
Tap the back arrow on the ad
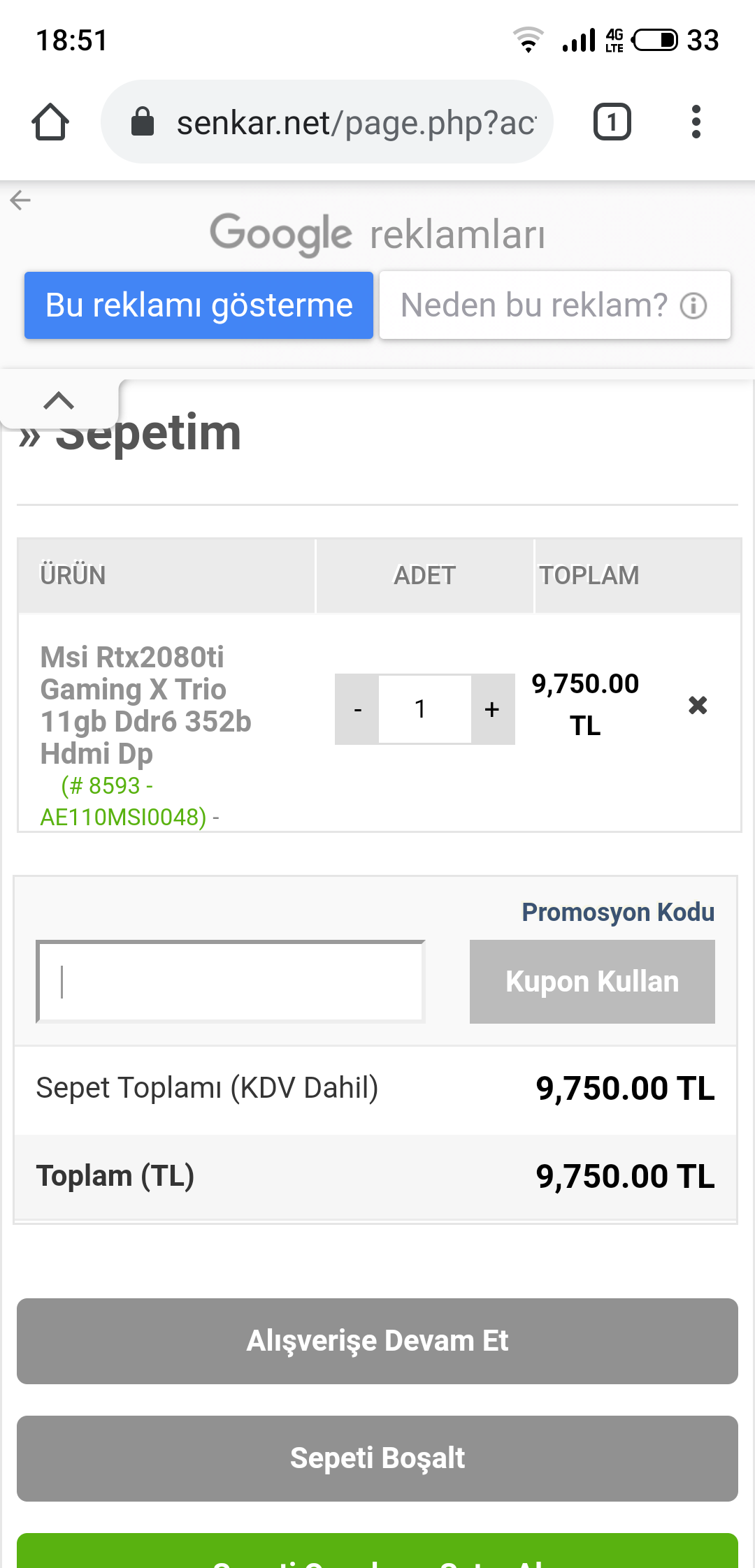[20, 201]
